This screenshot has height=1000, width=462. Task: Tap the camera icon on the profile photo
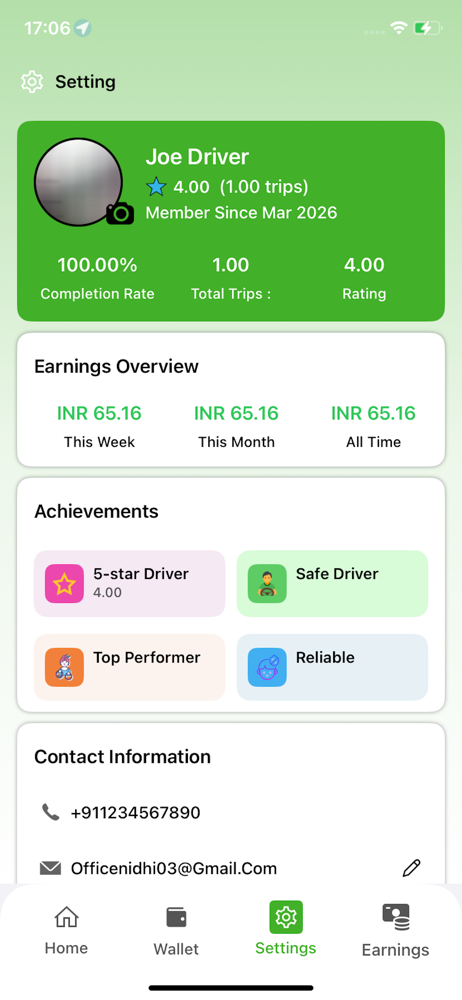(120, 214)
